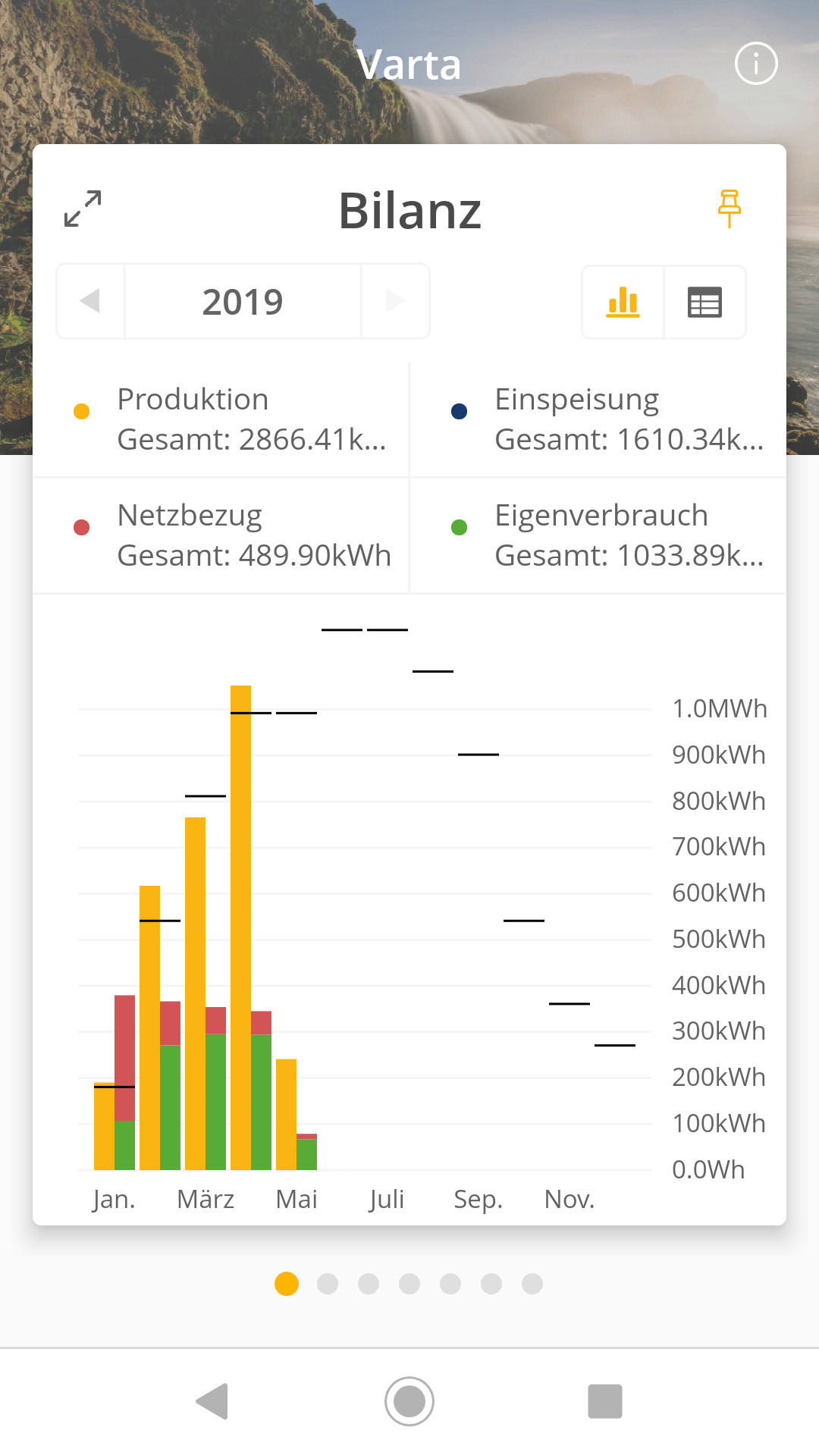Image resolution: width=819 pixels, height=1456 pixels.
Task: Tap the system back button
Action: [212, 1401]
